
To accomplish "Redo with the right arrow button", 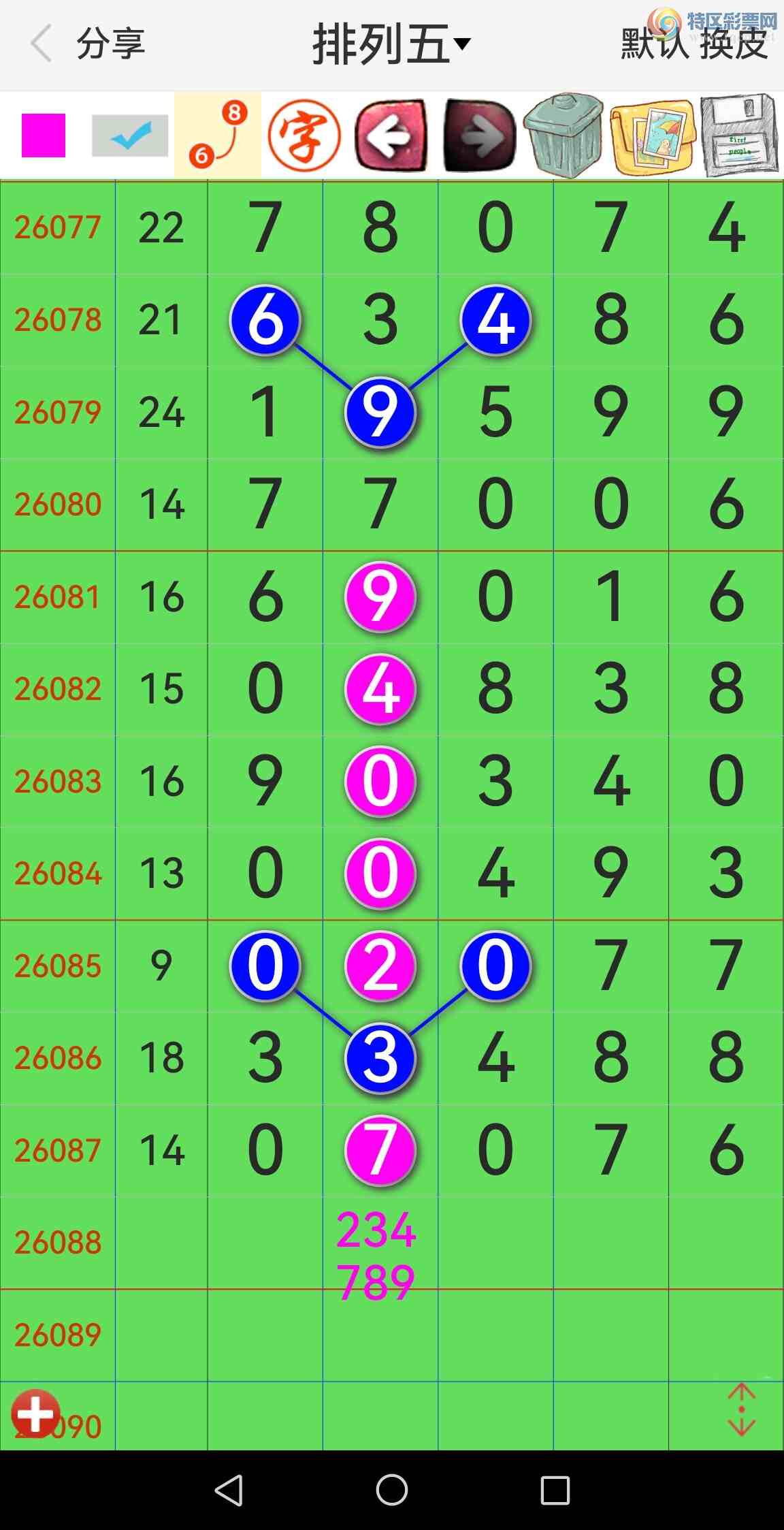I will pos(479,136).
